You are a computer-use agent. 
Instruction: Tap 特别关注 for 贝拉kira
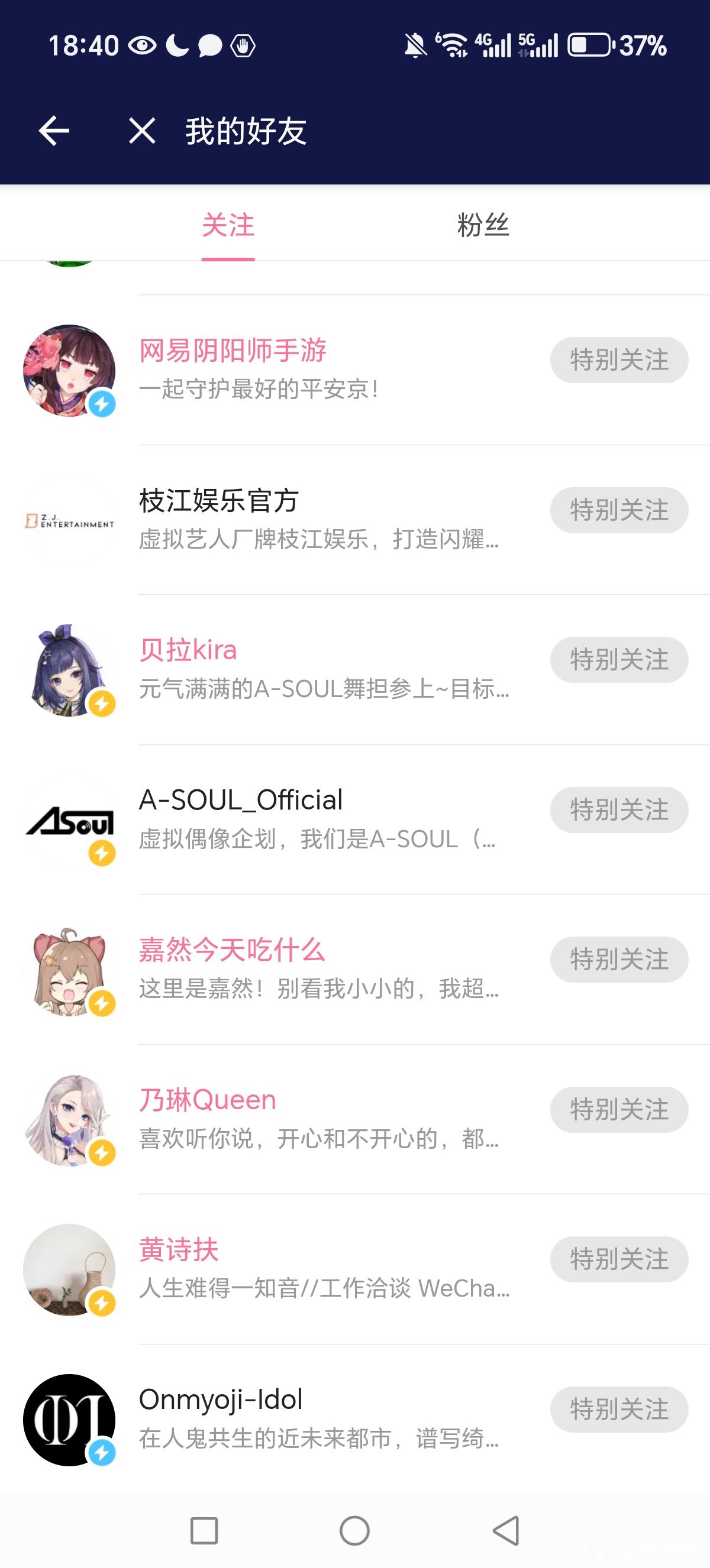(x=619, y=660)
